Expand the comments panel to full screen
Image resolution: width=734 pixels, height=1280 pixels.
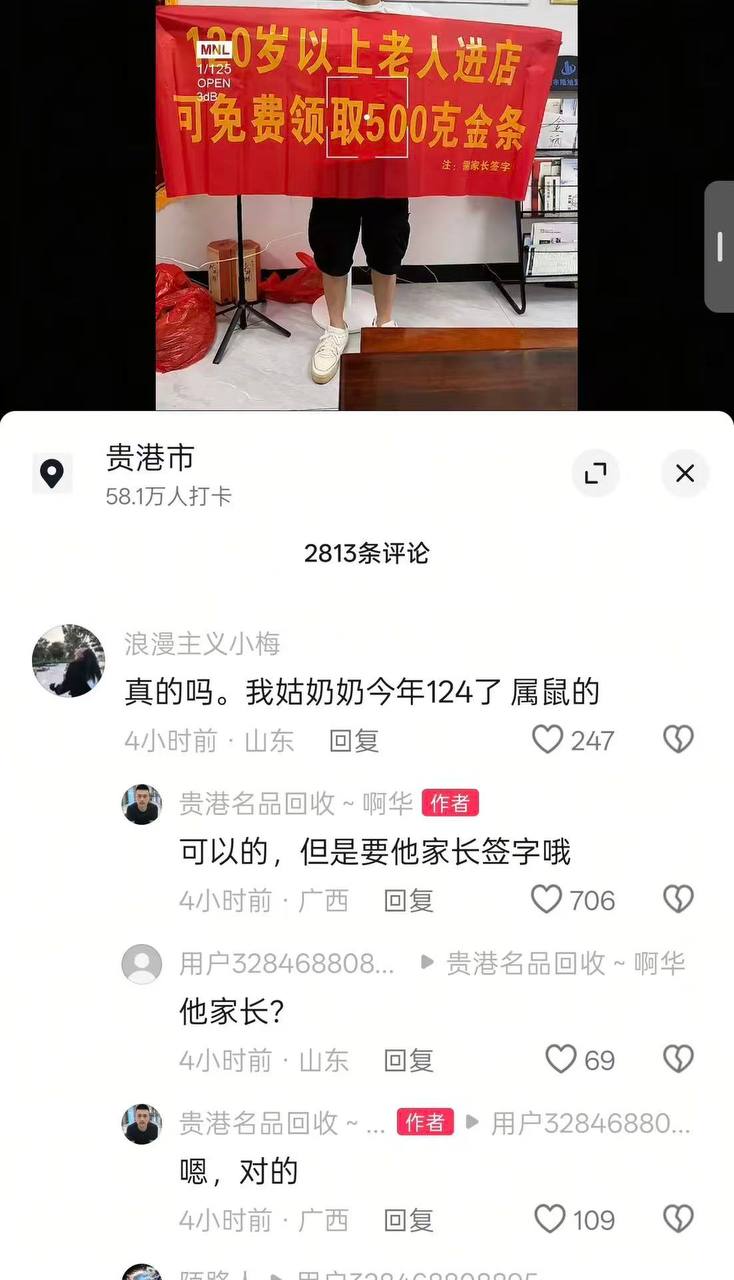pos(596,473)
